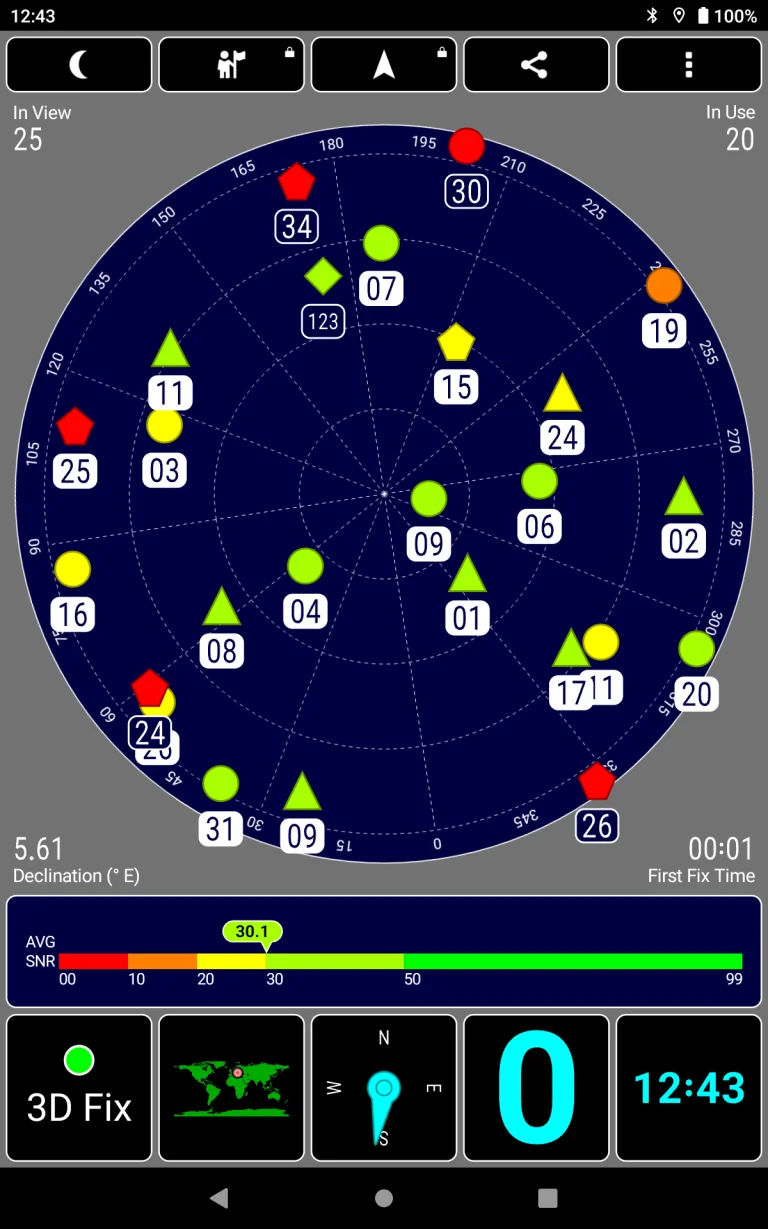This screenshot has height=1229, width=768.
Task: Open the three-dot overflow menu
Action: click(x=688, y=65)
